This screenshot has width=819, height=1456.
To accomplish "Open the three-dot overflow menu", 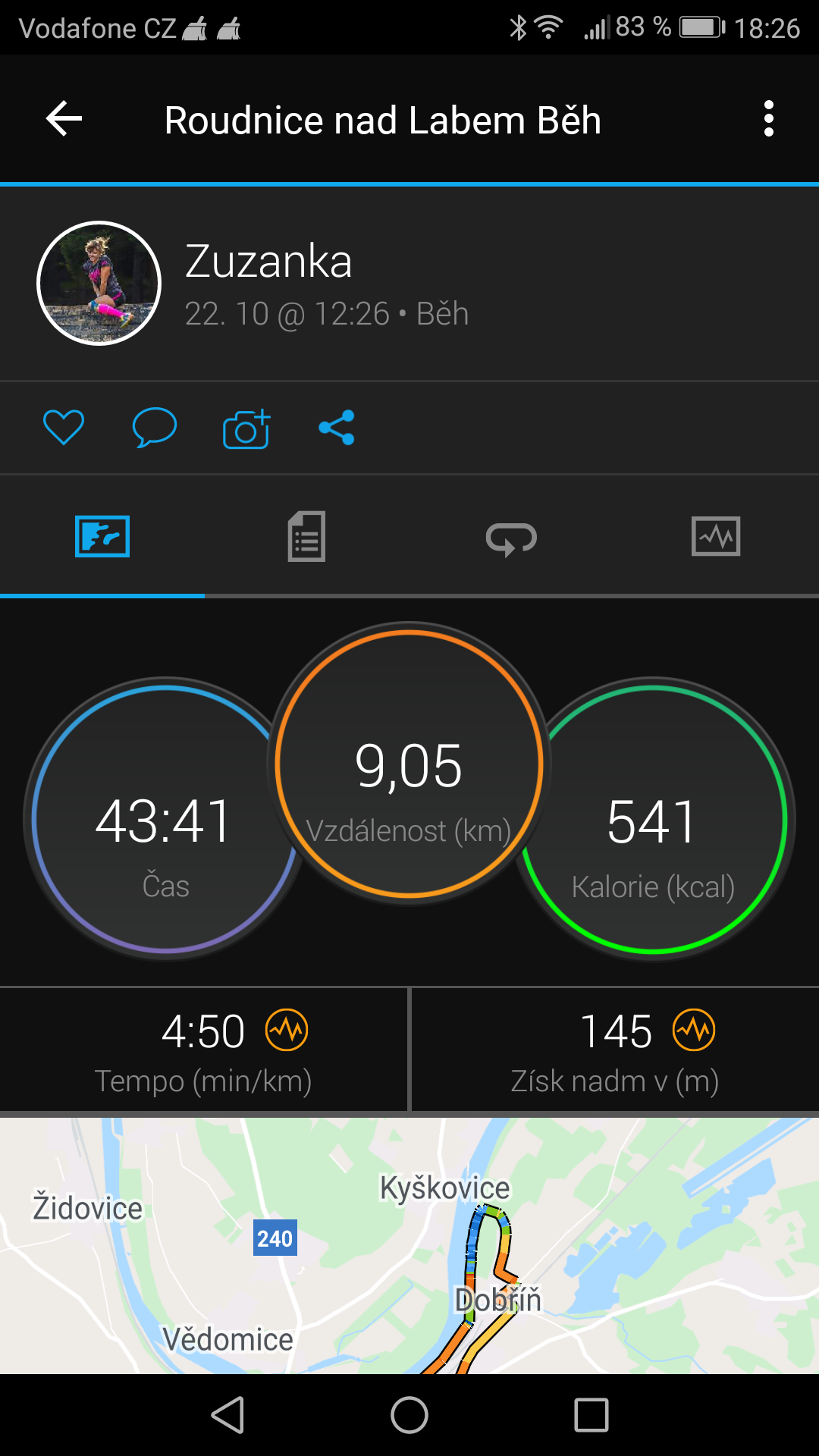I will (x=769, y=119).
